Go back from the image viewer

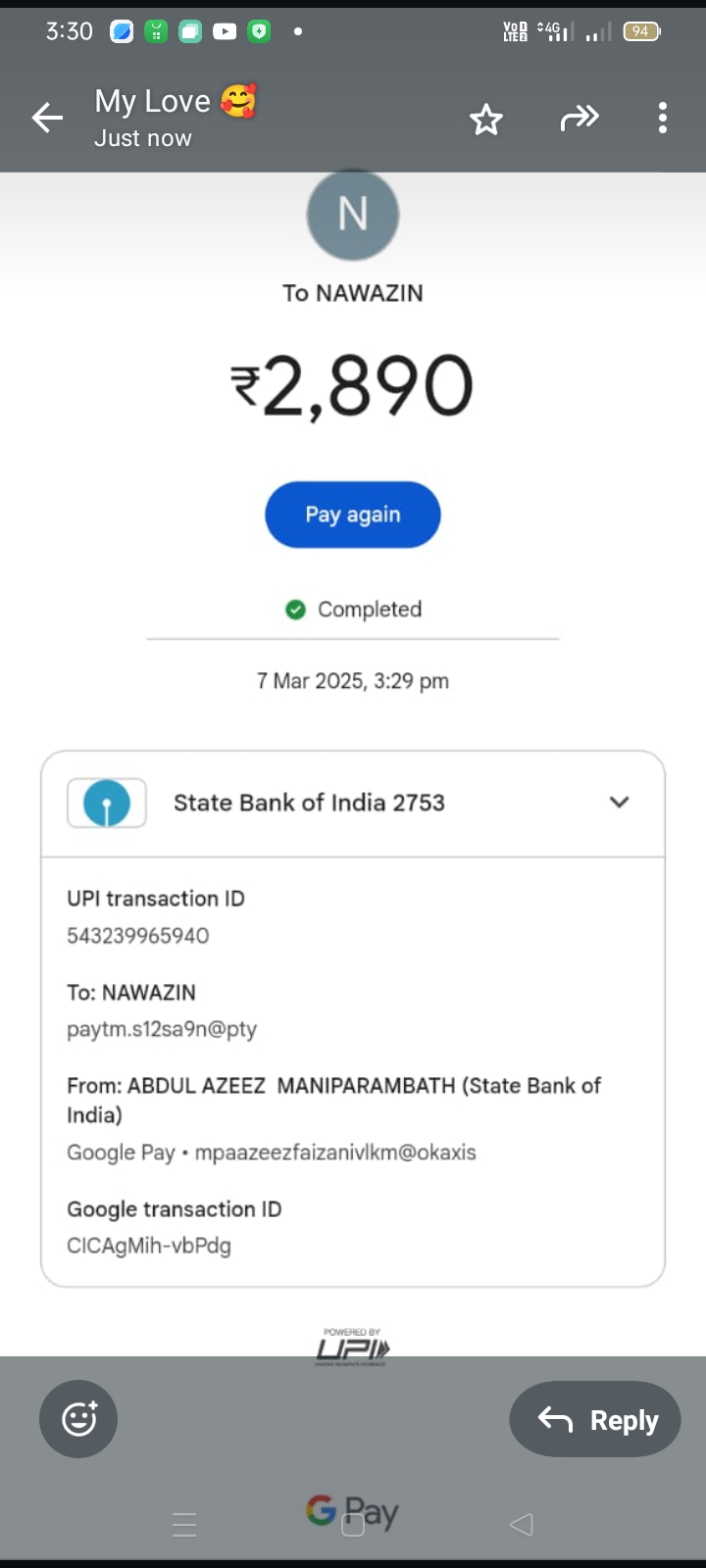[x=47, y=119]
